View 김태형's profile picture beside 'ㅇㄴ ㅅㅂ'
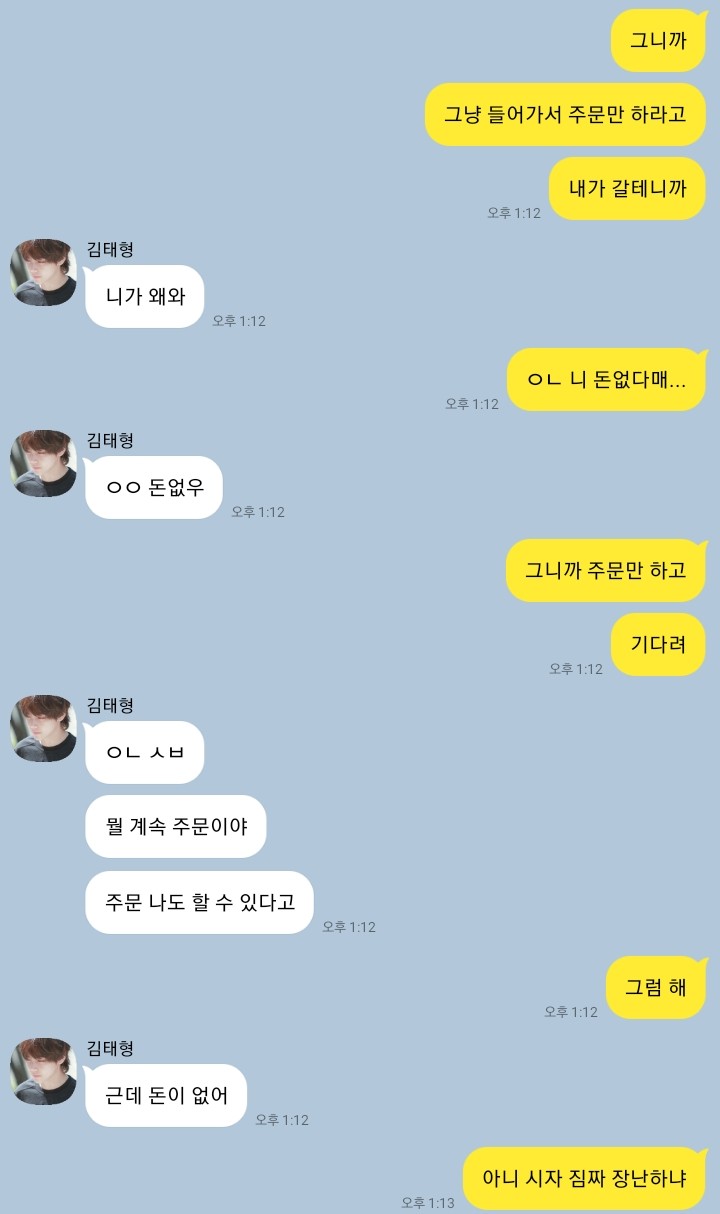This screenshot has height=1214, width=720. pos(43,728)
